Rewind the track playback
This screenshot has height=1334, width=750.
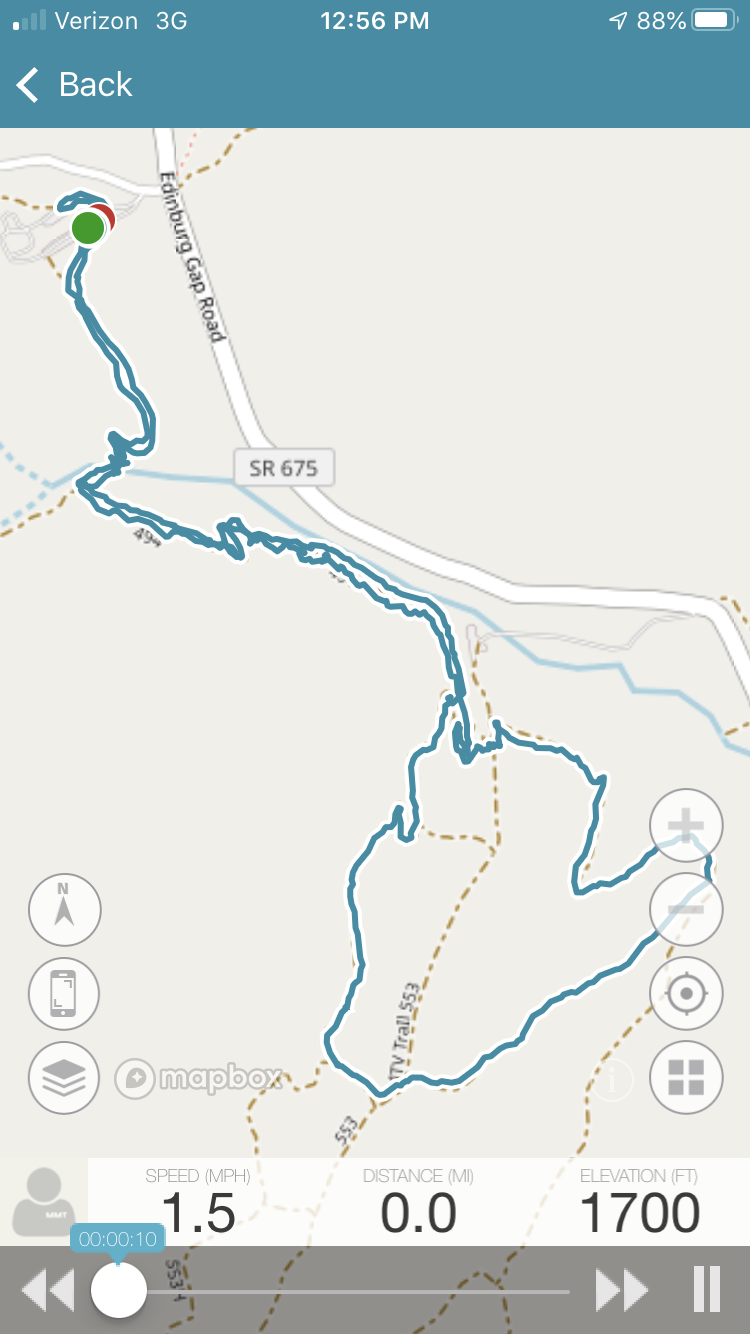(x=47, y=1290)
